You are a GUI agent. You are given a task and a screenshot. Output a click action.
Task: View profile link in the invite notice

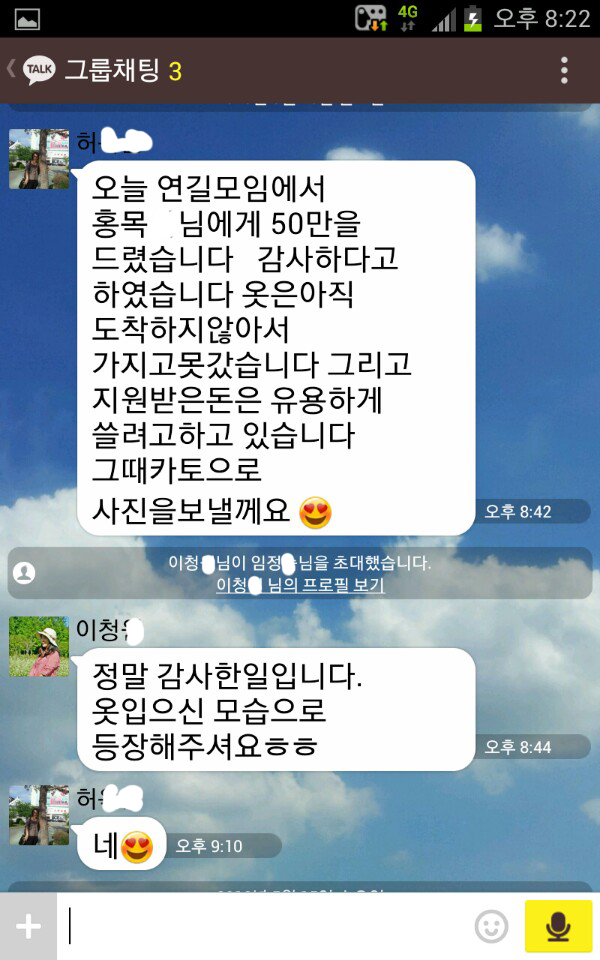point(300,586)
